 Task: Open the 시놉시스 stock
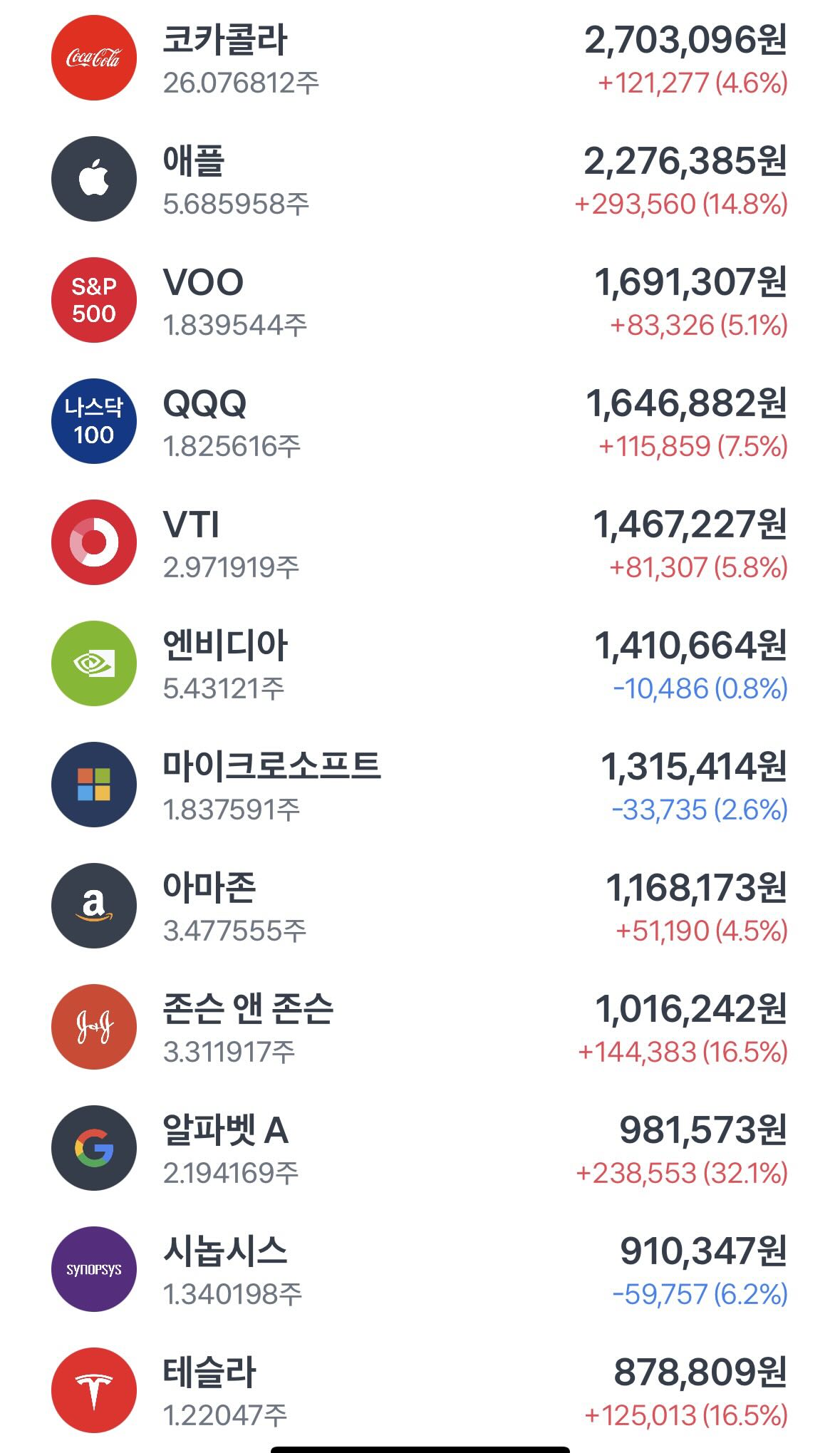tap(420, 1269)
